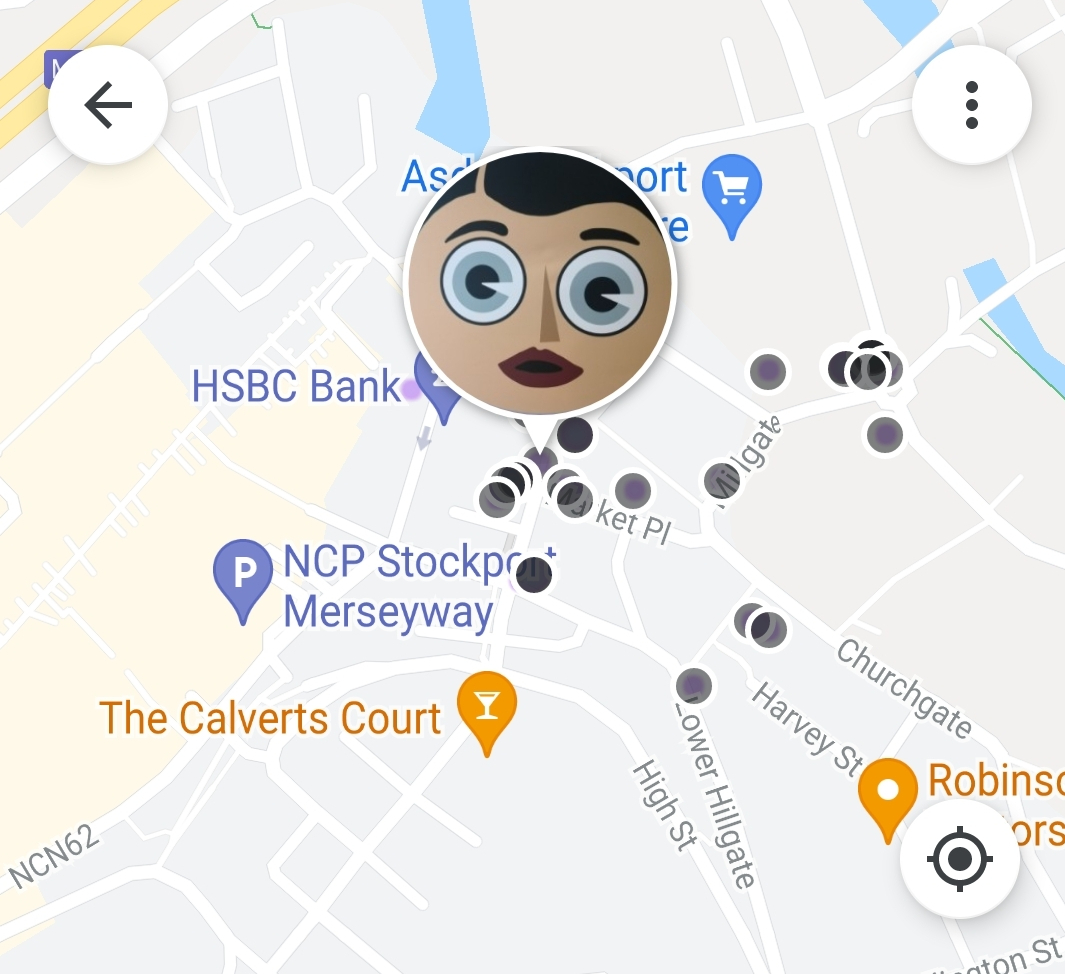
Task: Open the three-dot overflow menu
Action: pyautogui.click(x=971, y=105)
